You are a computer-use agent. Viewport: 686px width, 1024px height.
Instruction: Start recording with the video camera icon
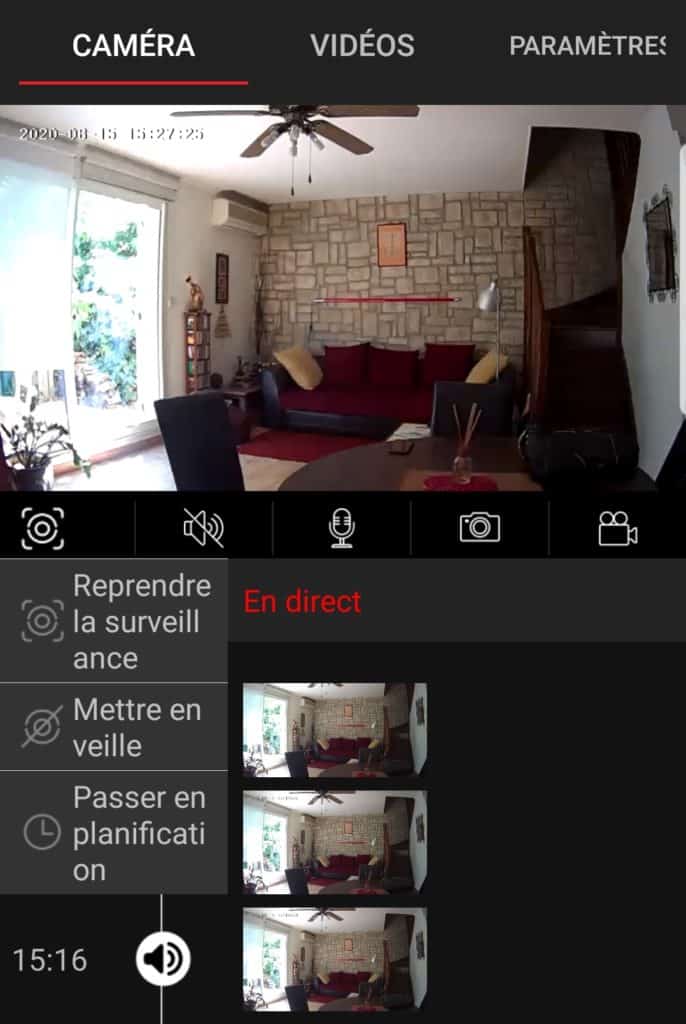pyautogui.click(x=617, y=528)
